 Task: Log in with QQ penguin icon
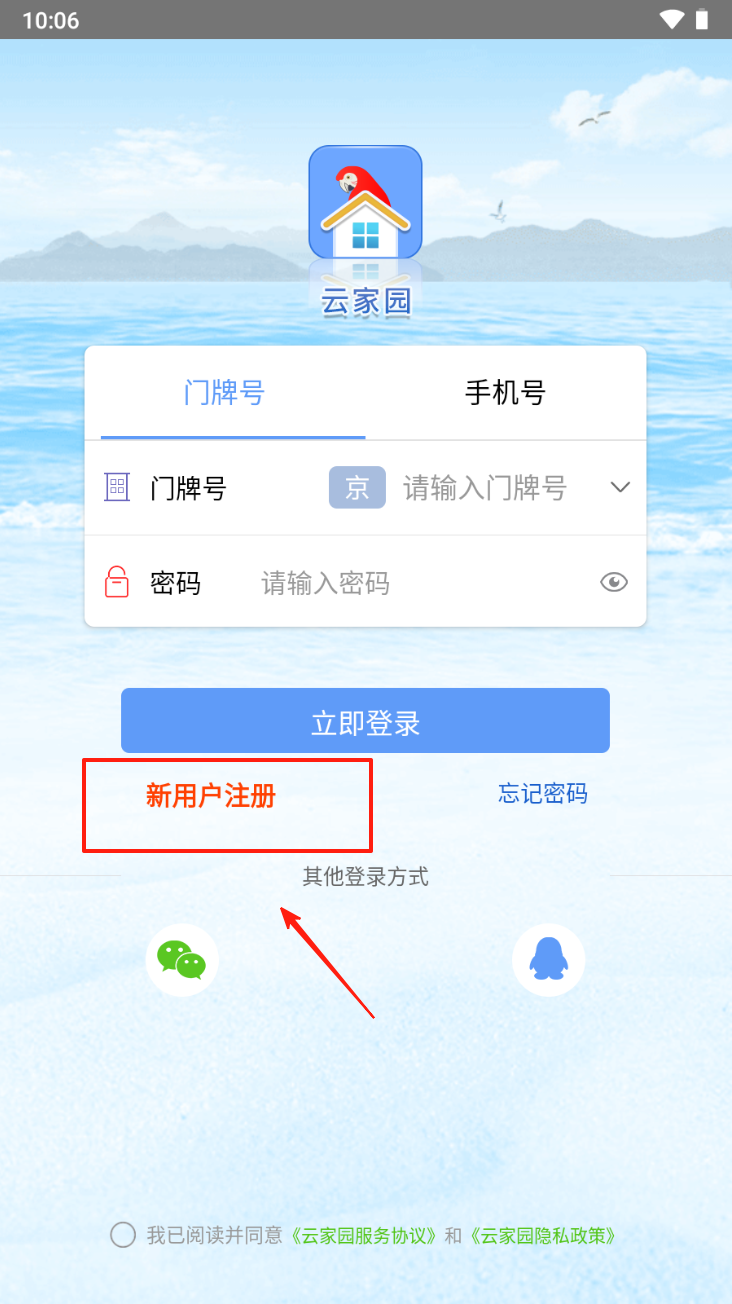tap(548, 960)
